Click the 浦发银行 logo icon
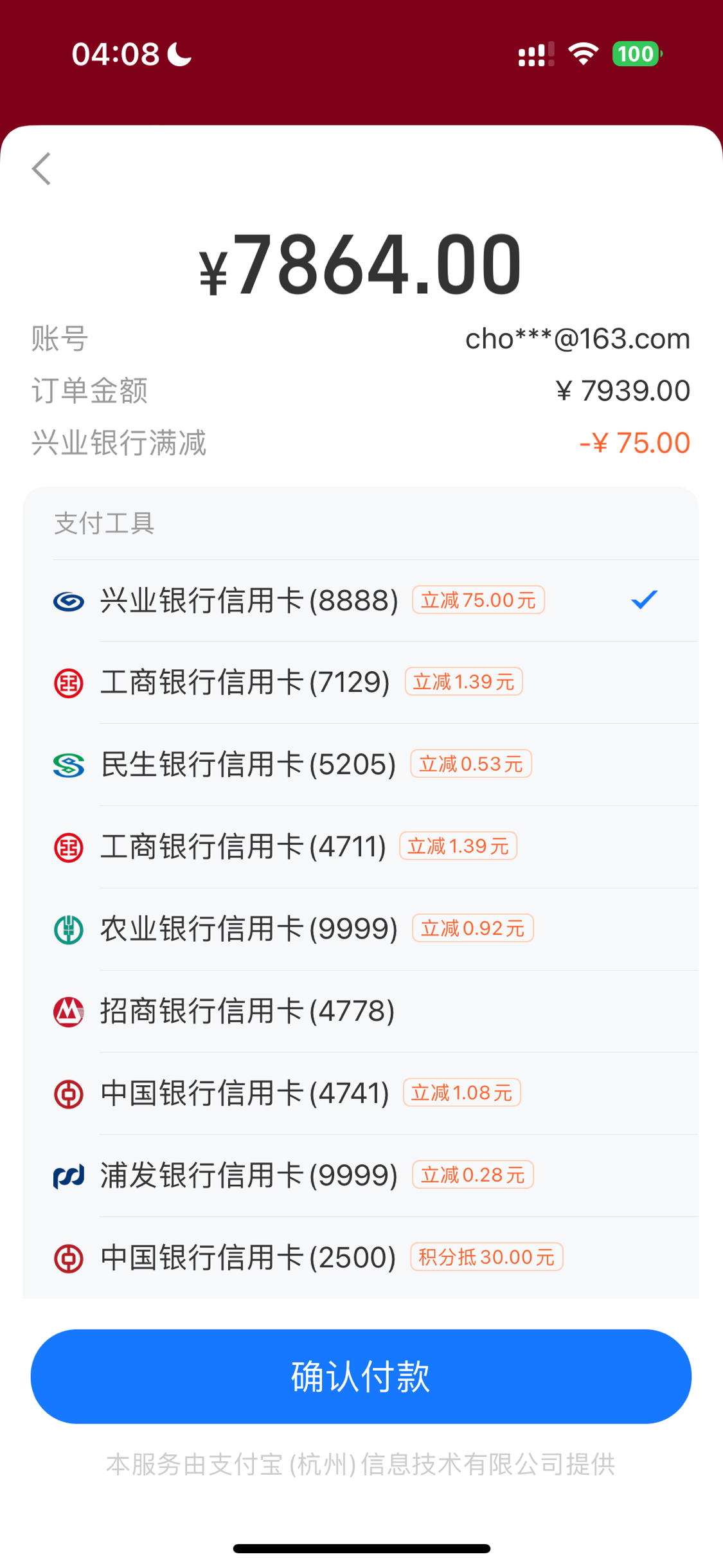723x1568 pixels. click(x=67, y=1175)
